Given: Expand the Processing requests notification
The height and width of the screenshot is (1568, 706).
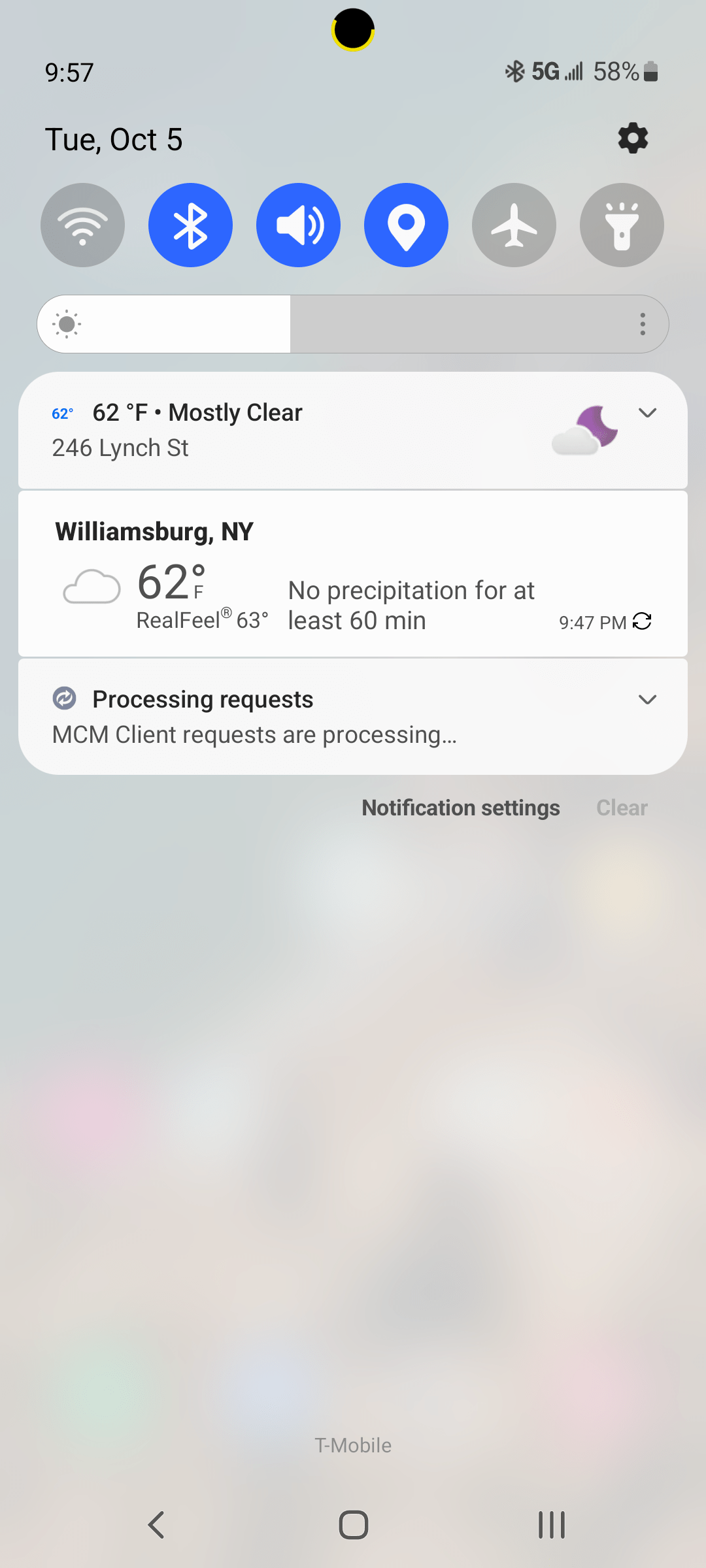Looking at the screenshot, I should click(647, 700).
